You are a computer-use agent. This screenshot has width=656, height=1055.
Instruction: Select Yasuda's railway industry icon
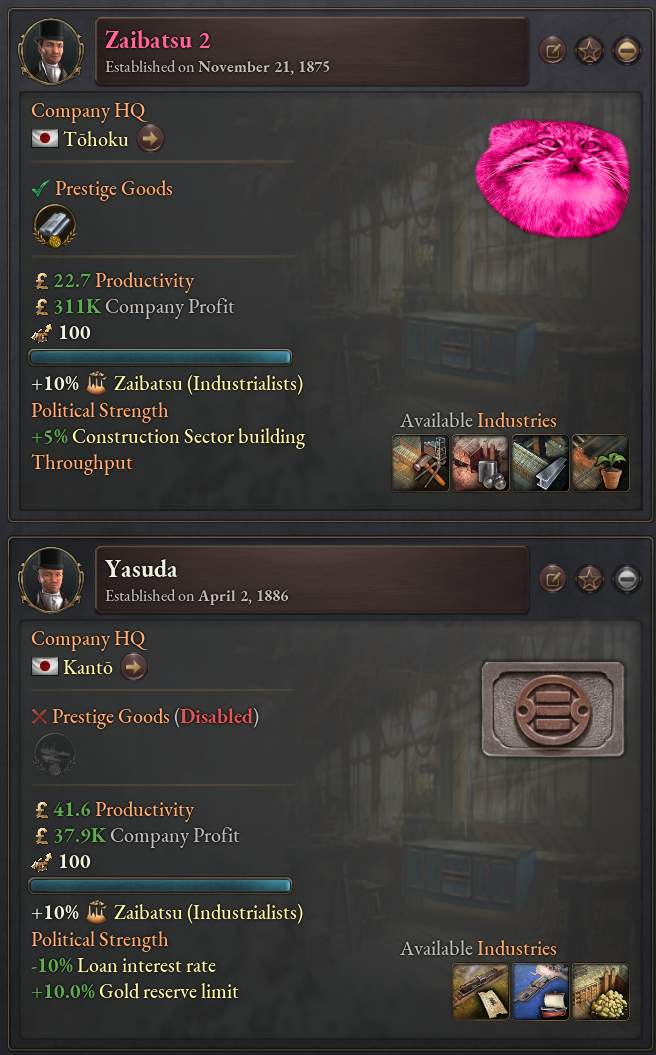click(x=480, y=991)
